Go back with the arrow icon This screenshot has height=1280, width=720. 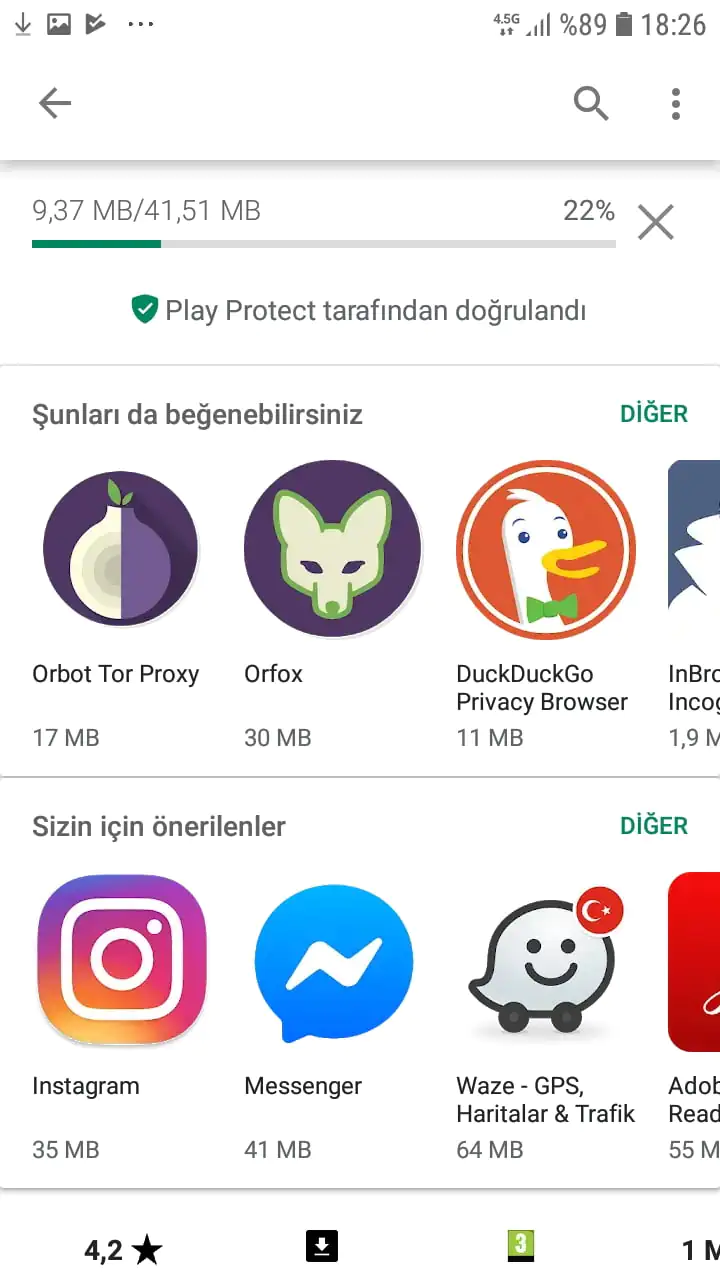[x=55, y=103]
